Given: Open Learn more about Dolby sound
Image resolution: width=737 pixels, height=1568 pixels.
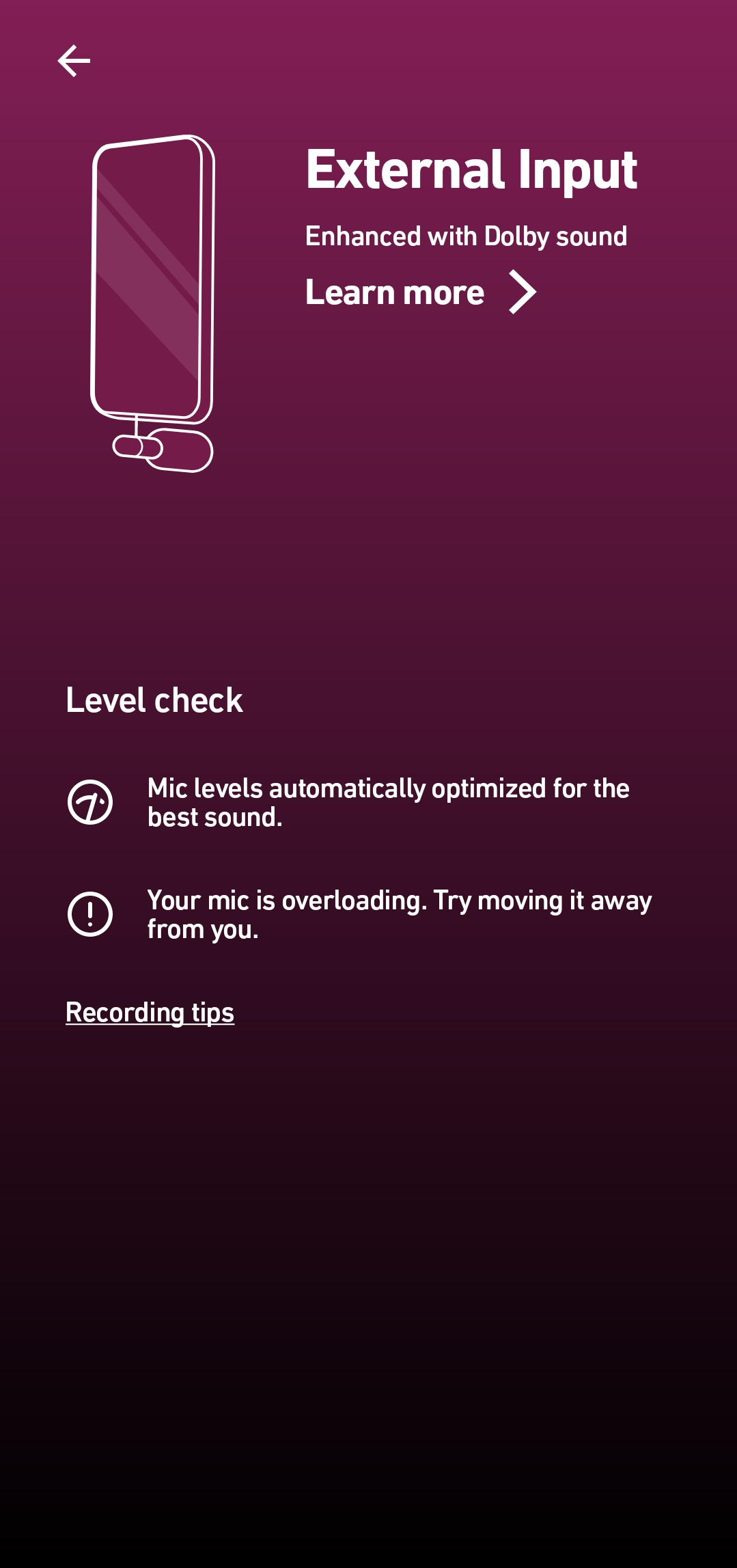Looking at the screenshot, I should click(419, 293).
